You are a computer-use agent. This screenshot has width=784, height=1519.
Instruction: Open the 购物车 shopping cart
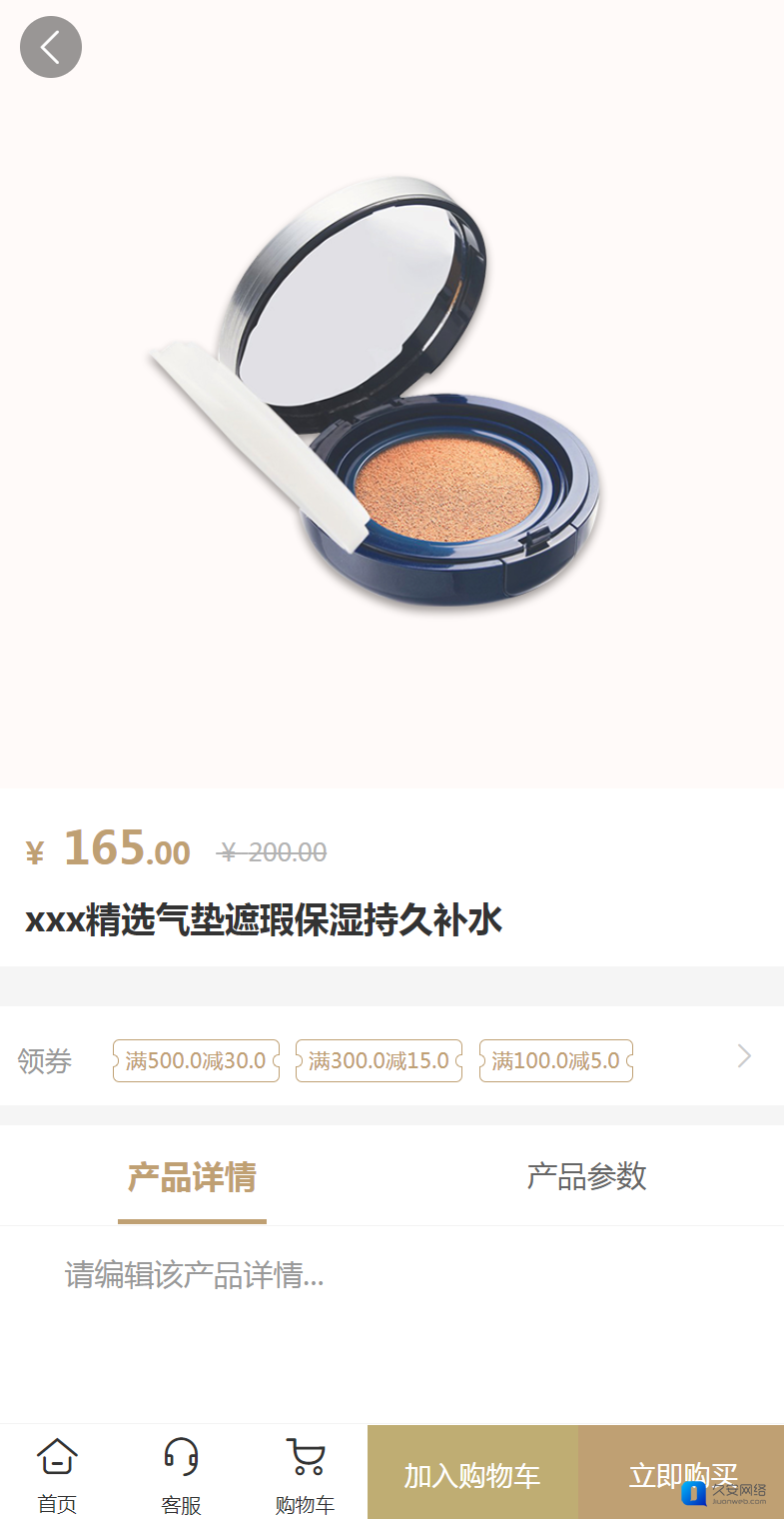click(x=305, y=1475)
